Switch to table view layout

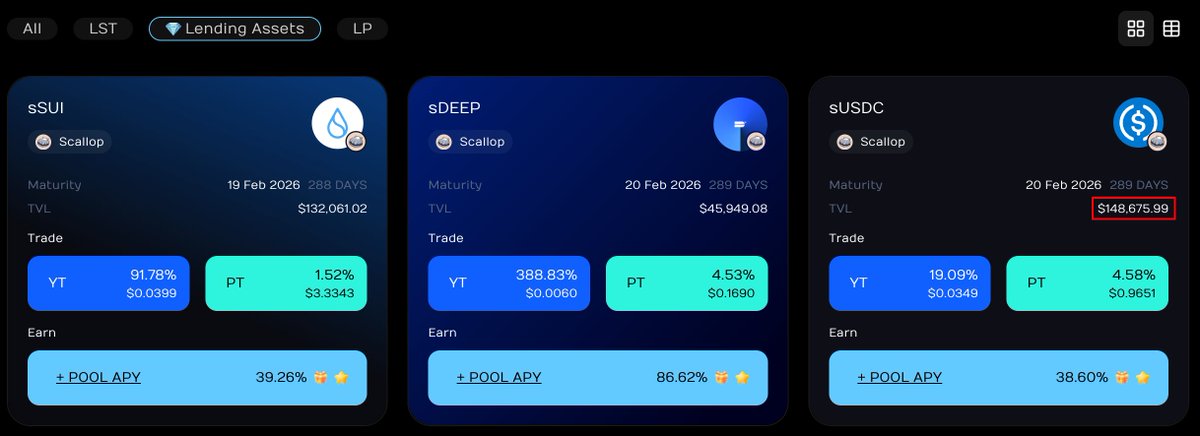point(1171,29)
